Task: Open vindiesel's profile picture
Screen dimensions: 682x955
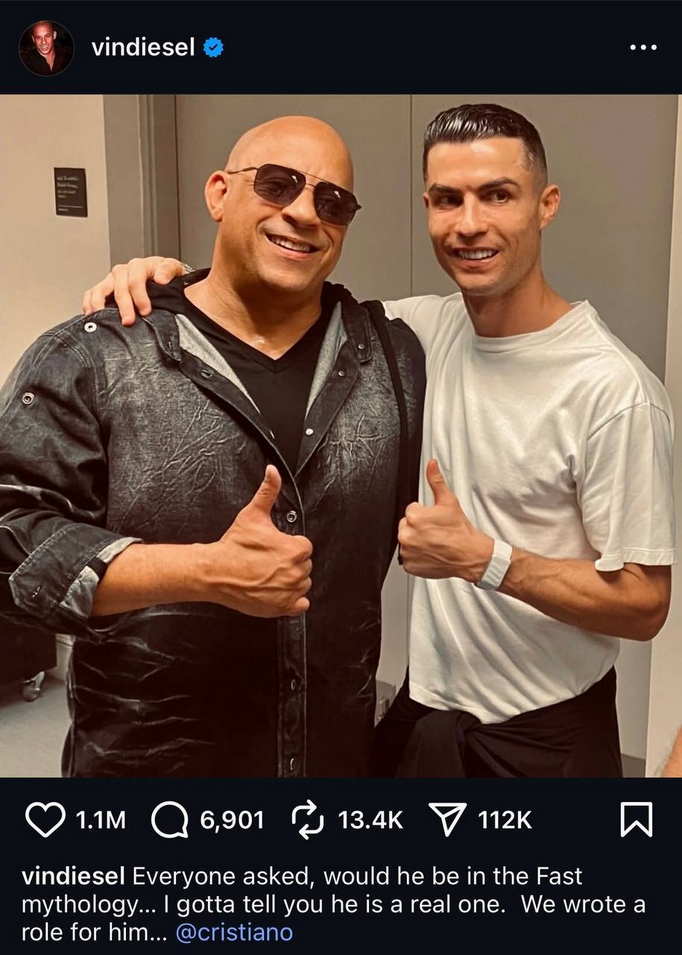Action: pyautogui.click(x=46, y=47)
